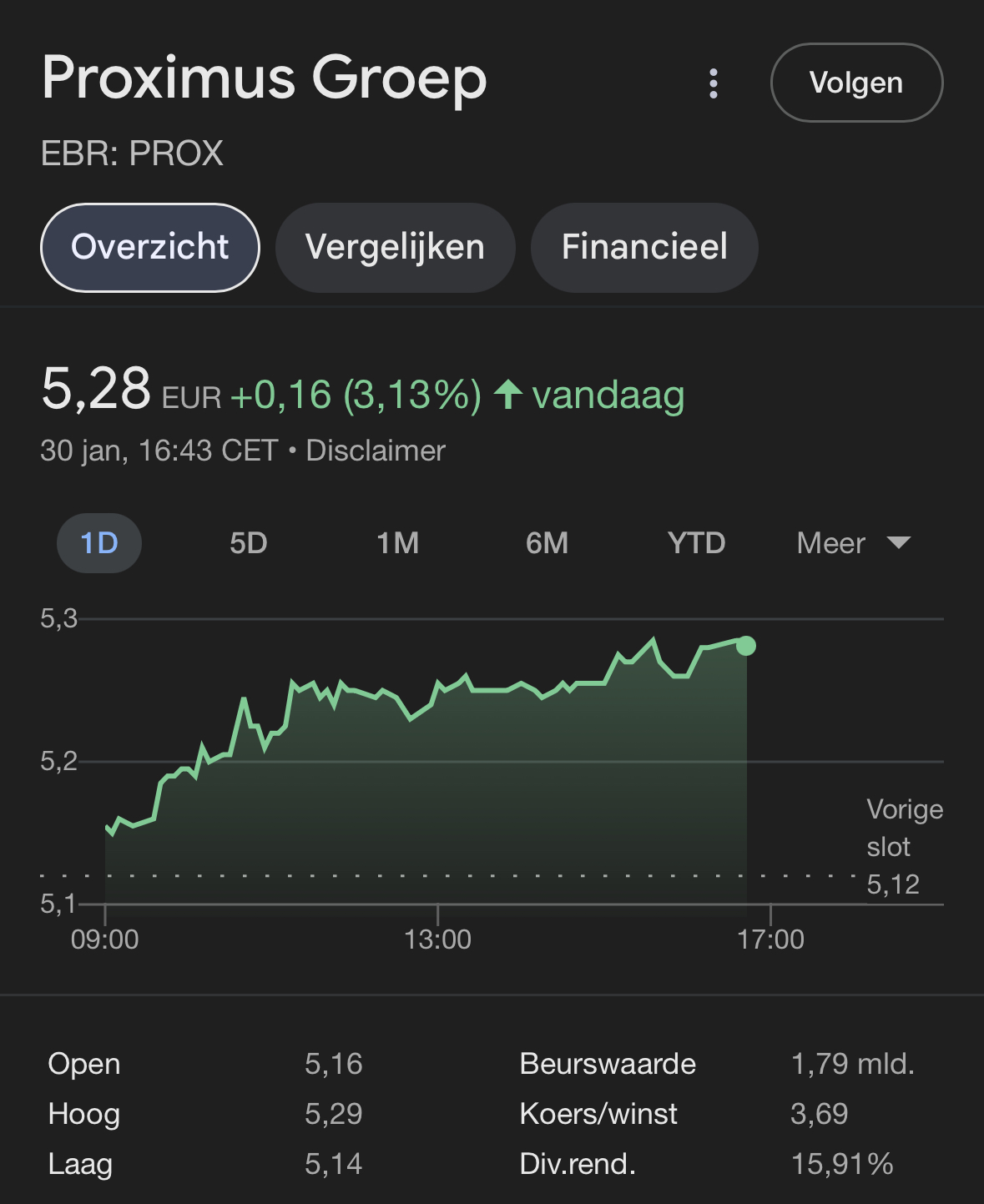Switch to the Overzicht tab
Viewport: 984px width, 1204px height.
(x=150, y=248)
